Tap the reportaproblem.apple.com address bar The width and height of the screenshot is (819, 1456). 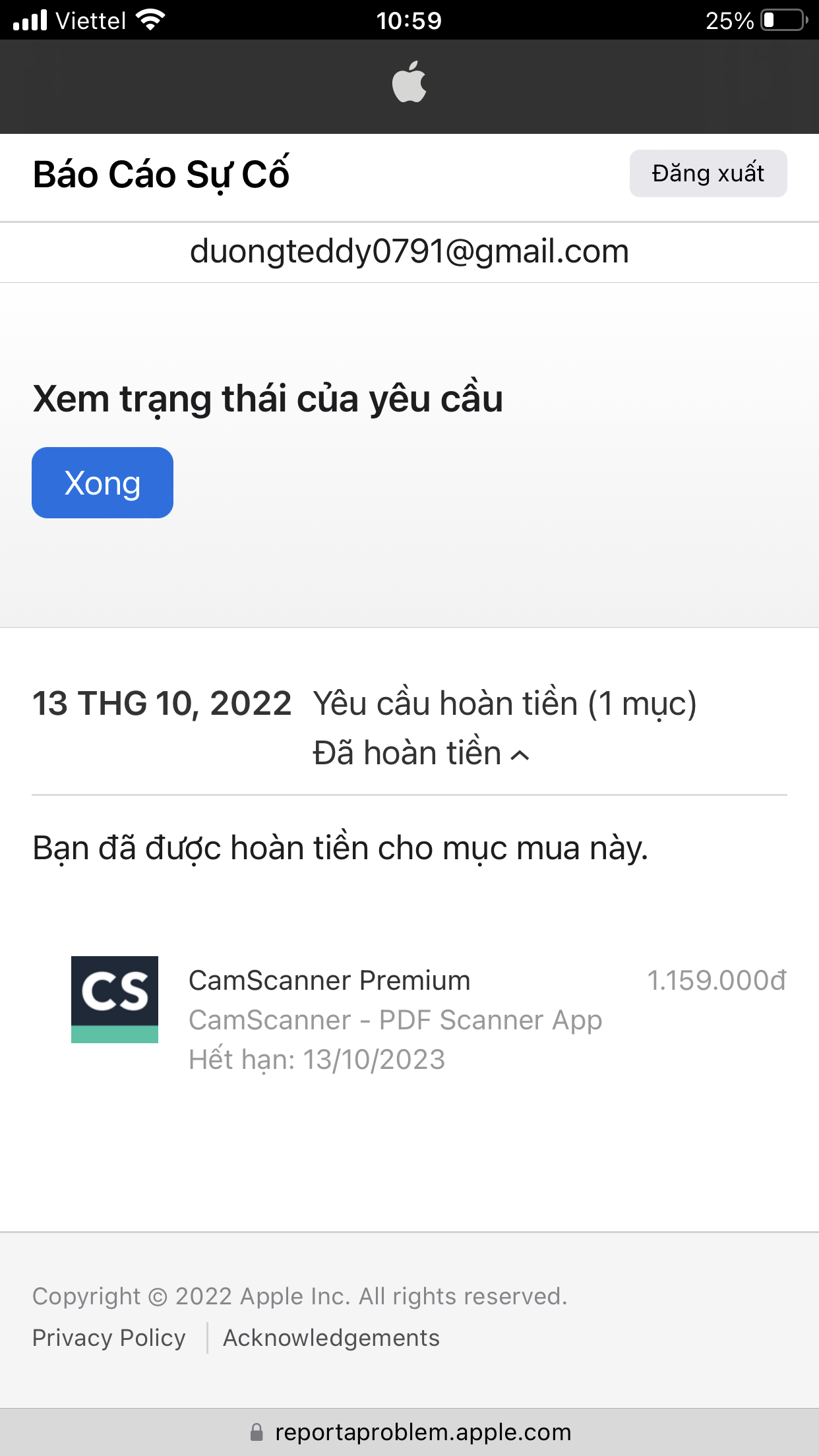(409, 1432)
